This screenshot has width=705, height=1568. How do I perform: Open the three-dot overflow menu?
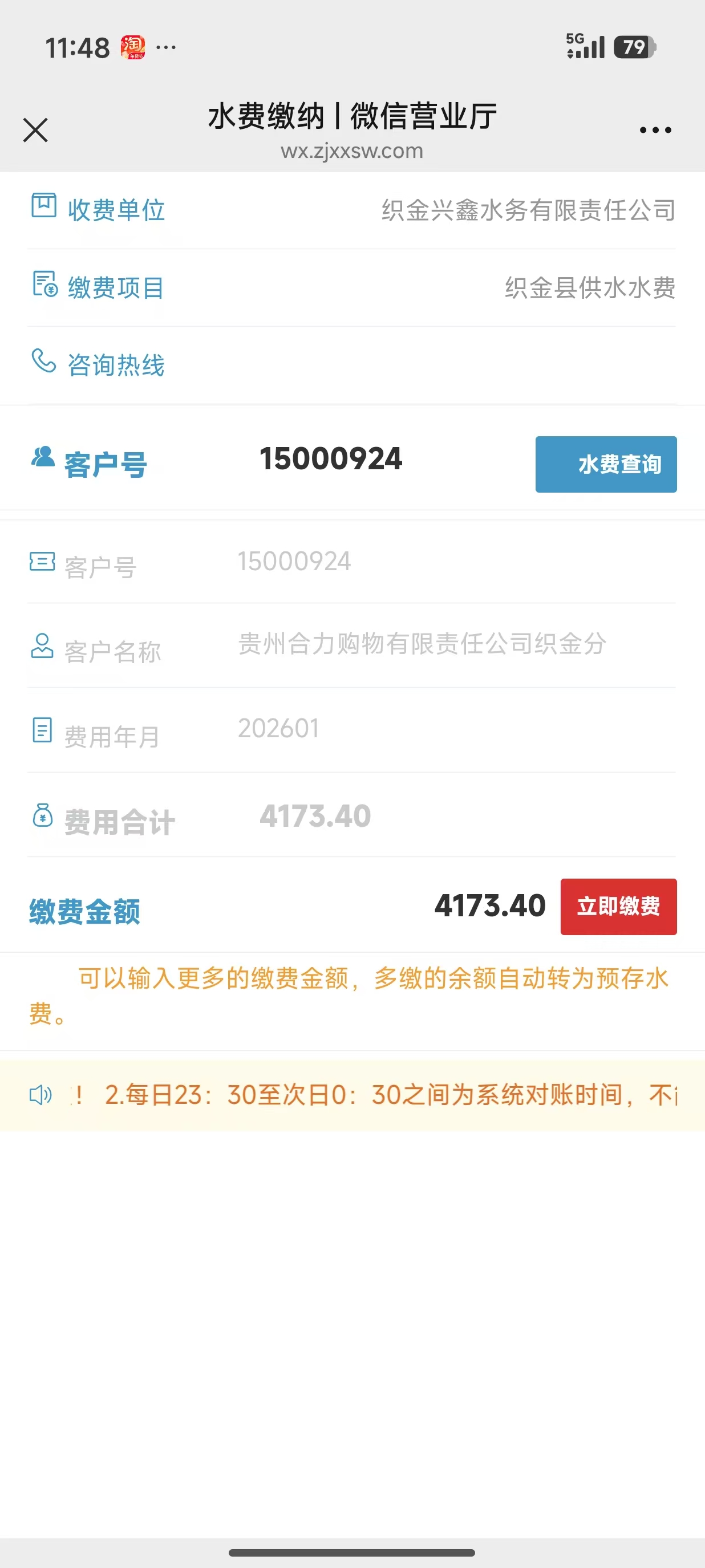tap(655, 130)
